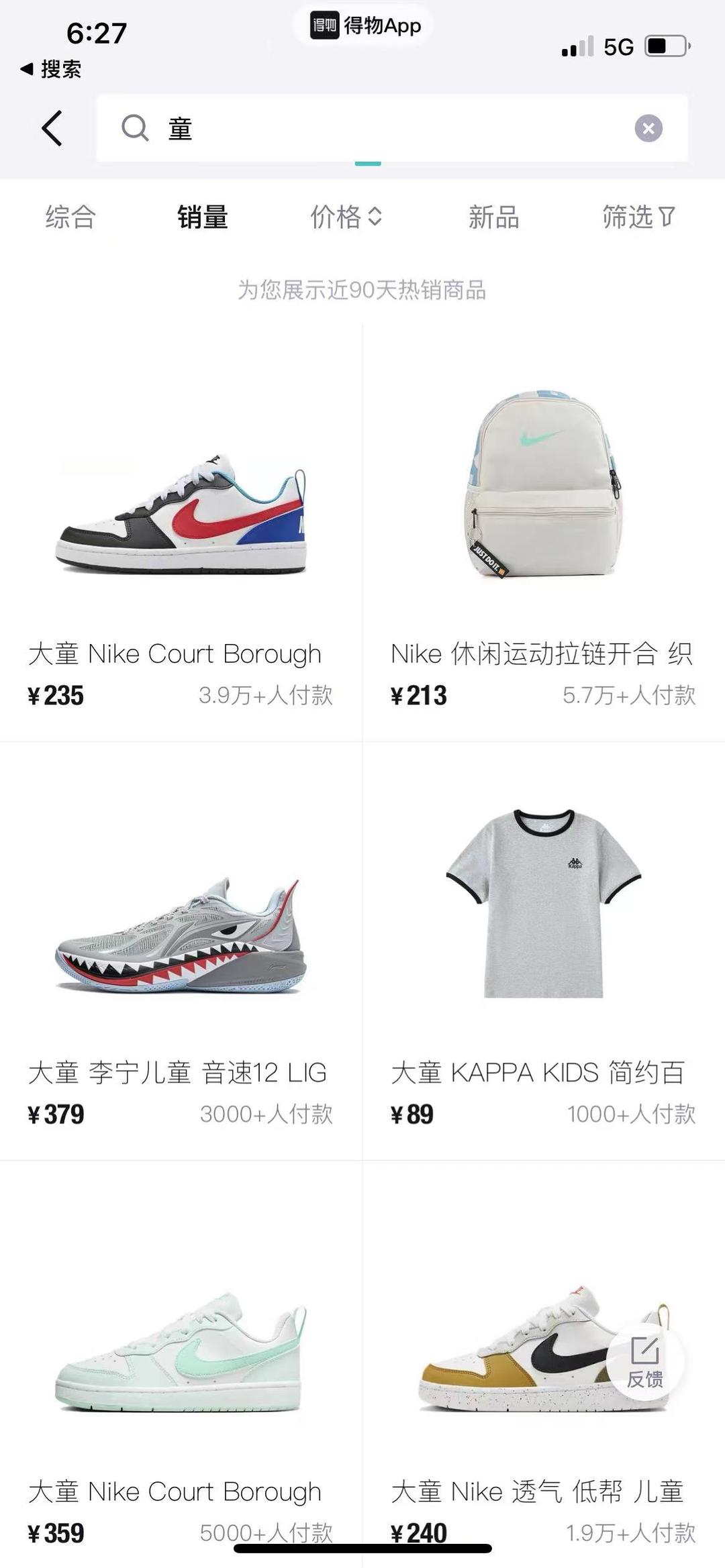Switch to the 新品 tab
This screenshot has height=1568, width=725.
[x=493, y=217]
